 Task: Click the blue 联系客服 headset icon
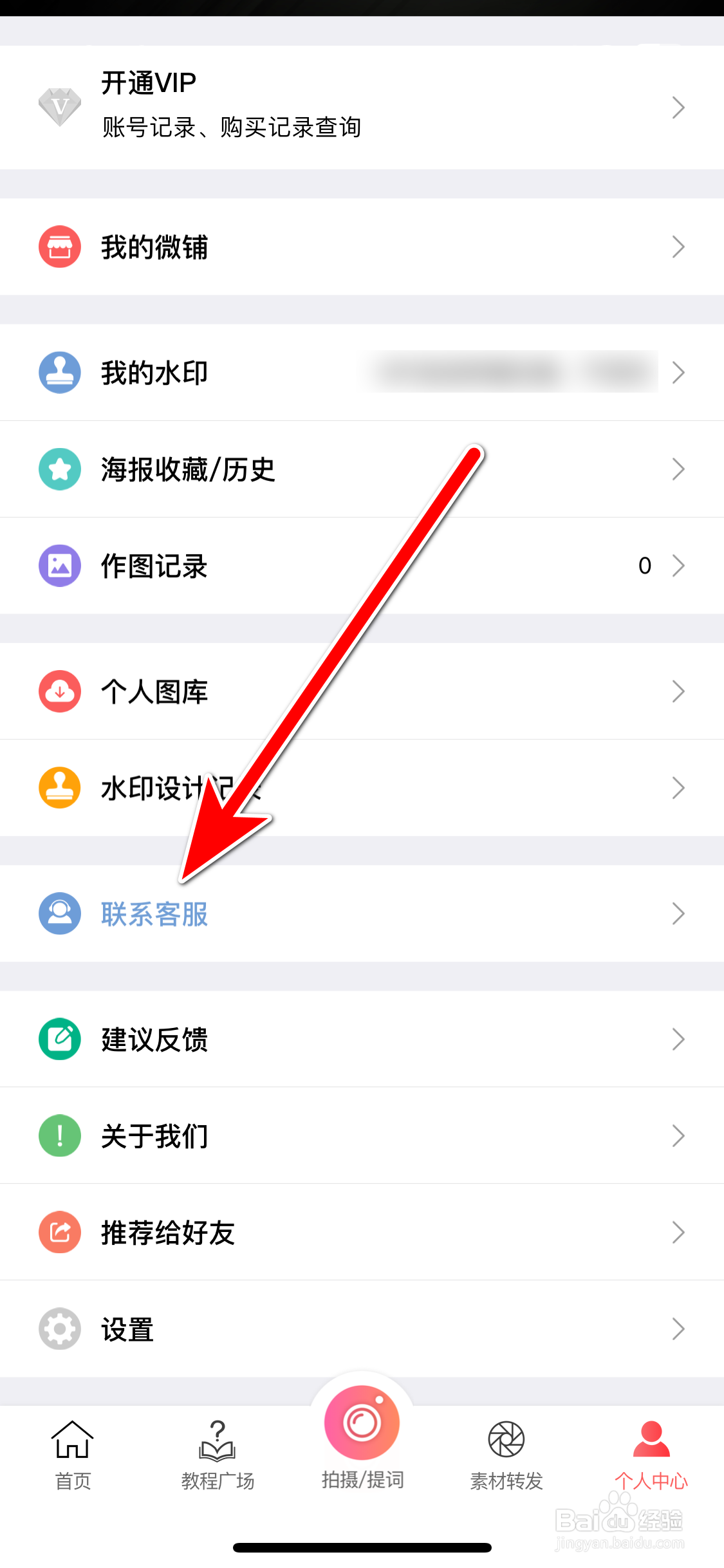[59, 913]
